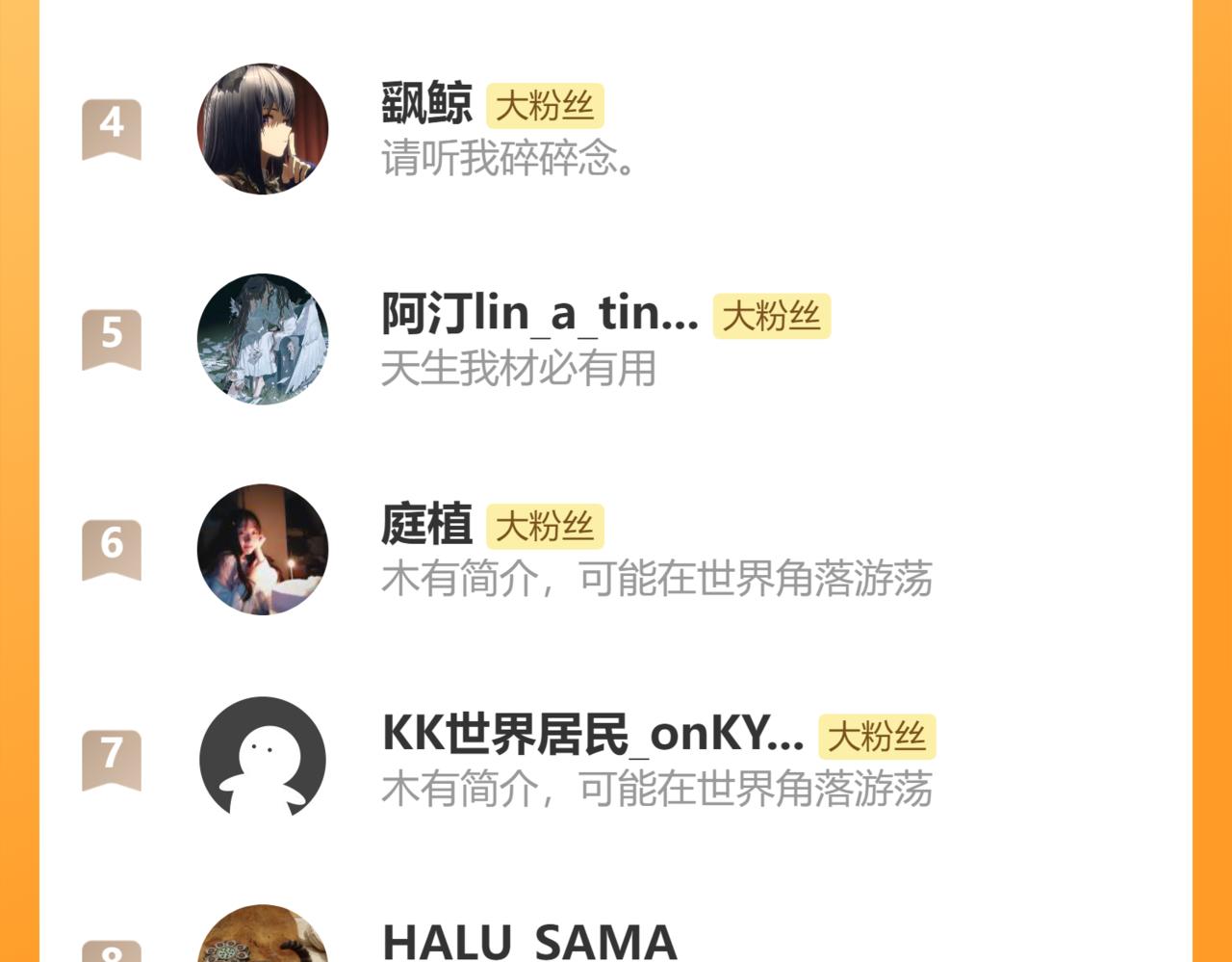
Task: Select KK世界居民_onKY... in the ranking
Action: pyautogui.click(x=592, y=735)
